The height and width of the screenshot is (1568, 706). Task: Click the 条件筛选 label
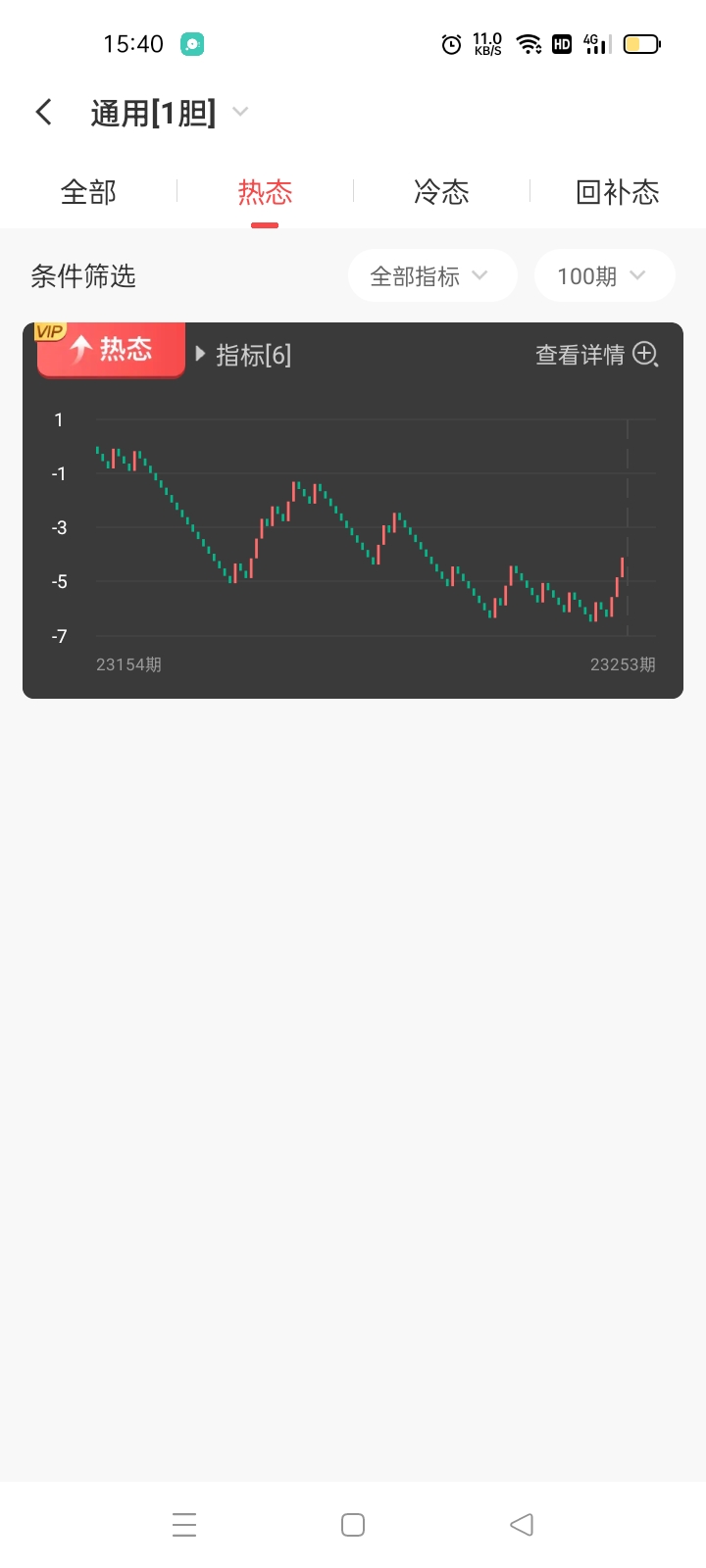click(83, 275)
